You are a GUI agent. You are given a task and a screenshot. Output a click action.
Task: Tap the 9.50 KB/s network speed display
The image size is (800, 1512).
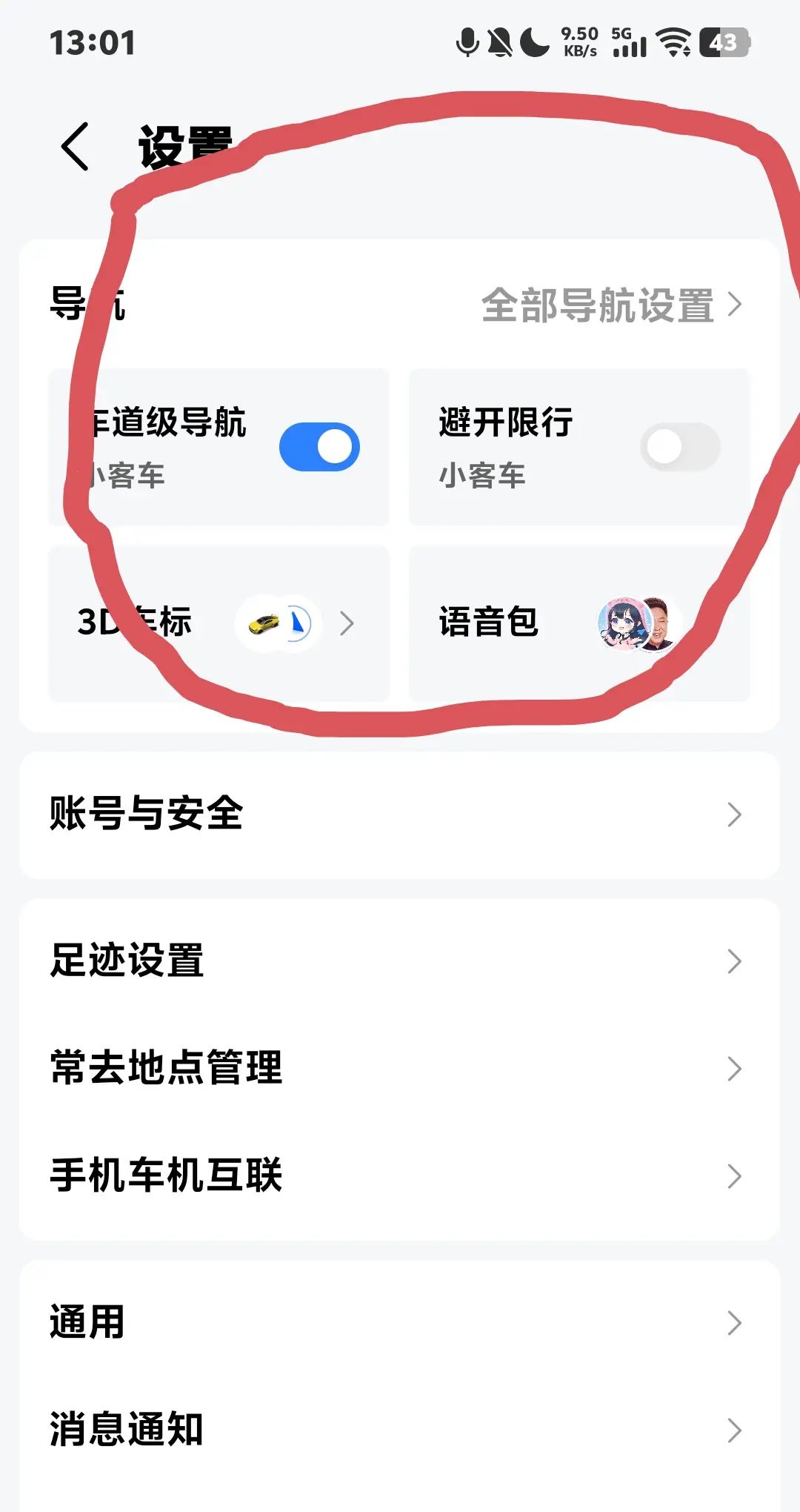coord(580,43)
